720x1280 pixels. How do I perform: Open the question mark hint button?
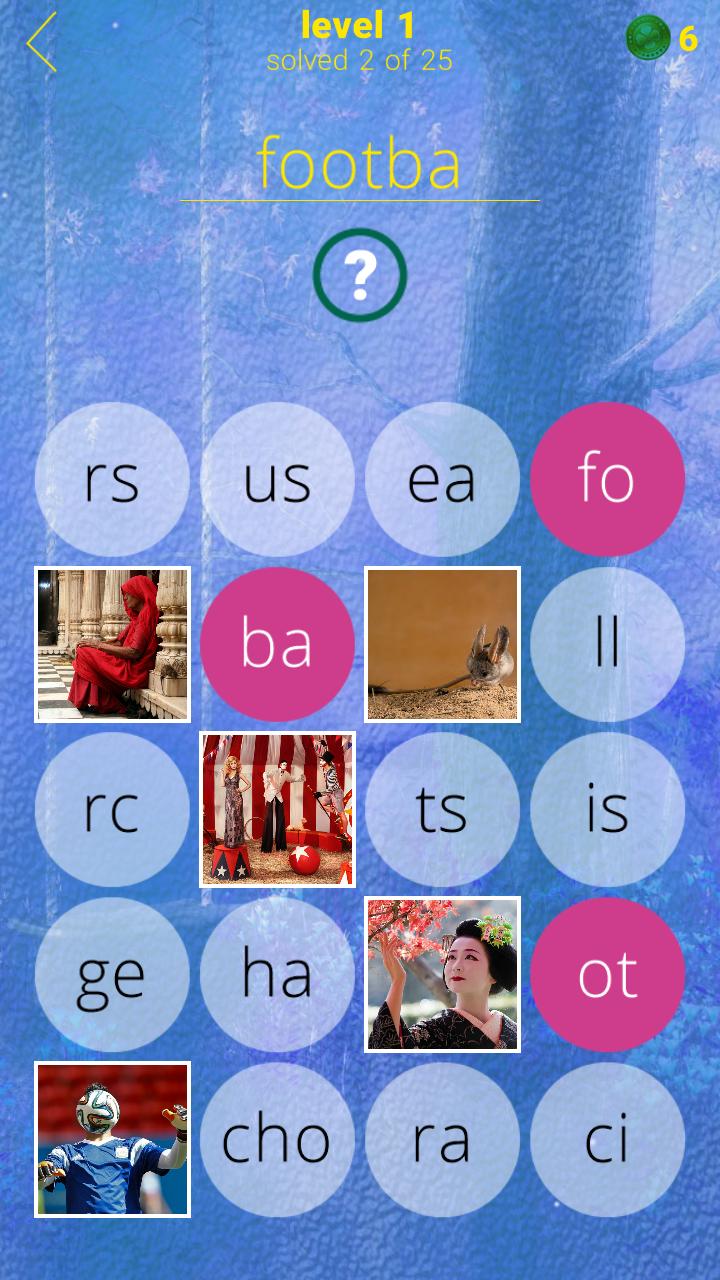[x=360, y=275]
